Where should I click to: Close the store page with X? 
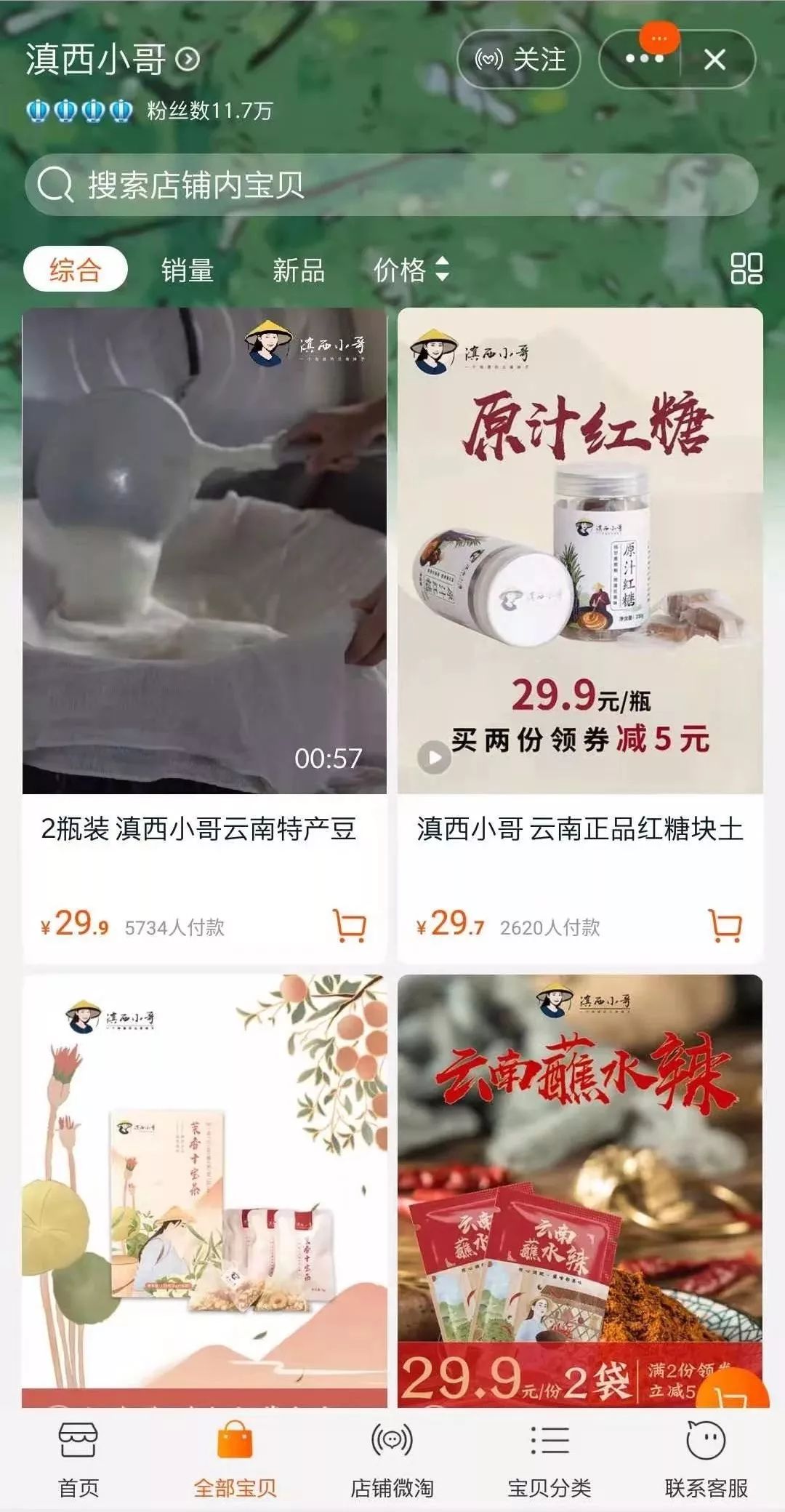[x=715, y=60]
